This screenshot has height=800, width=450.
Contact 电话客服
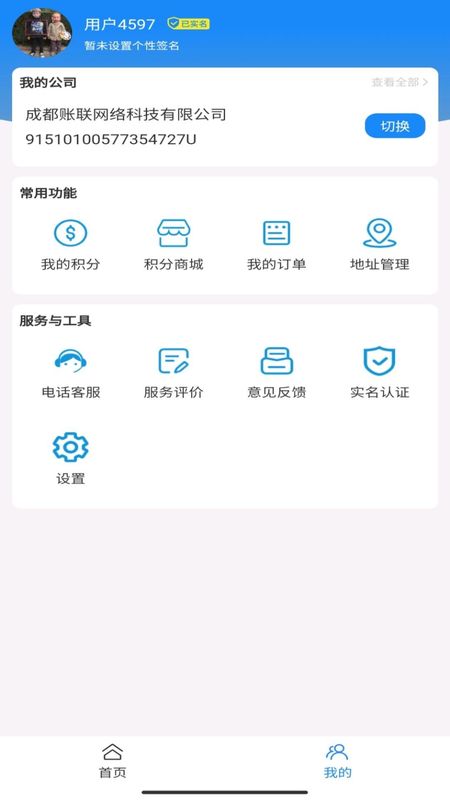coord(70,373)
